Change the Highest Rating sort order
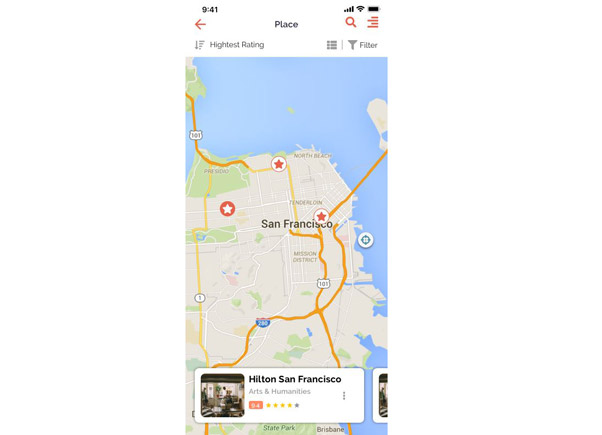Image resolution: width=602 pixels, height=435 pixels. [229, 45]
